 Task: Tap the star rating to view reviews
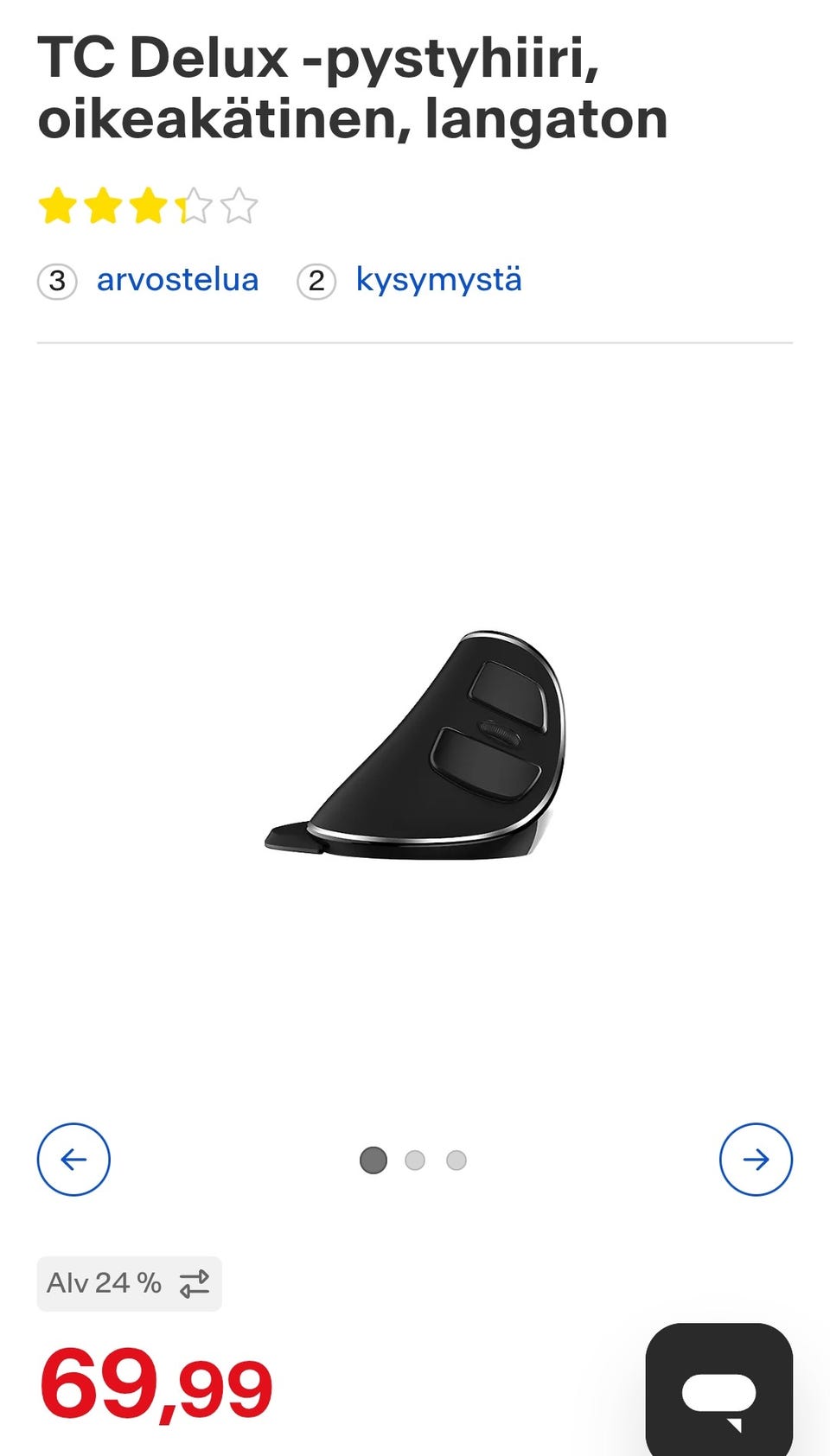(x=148, y=207)
